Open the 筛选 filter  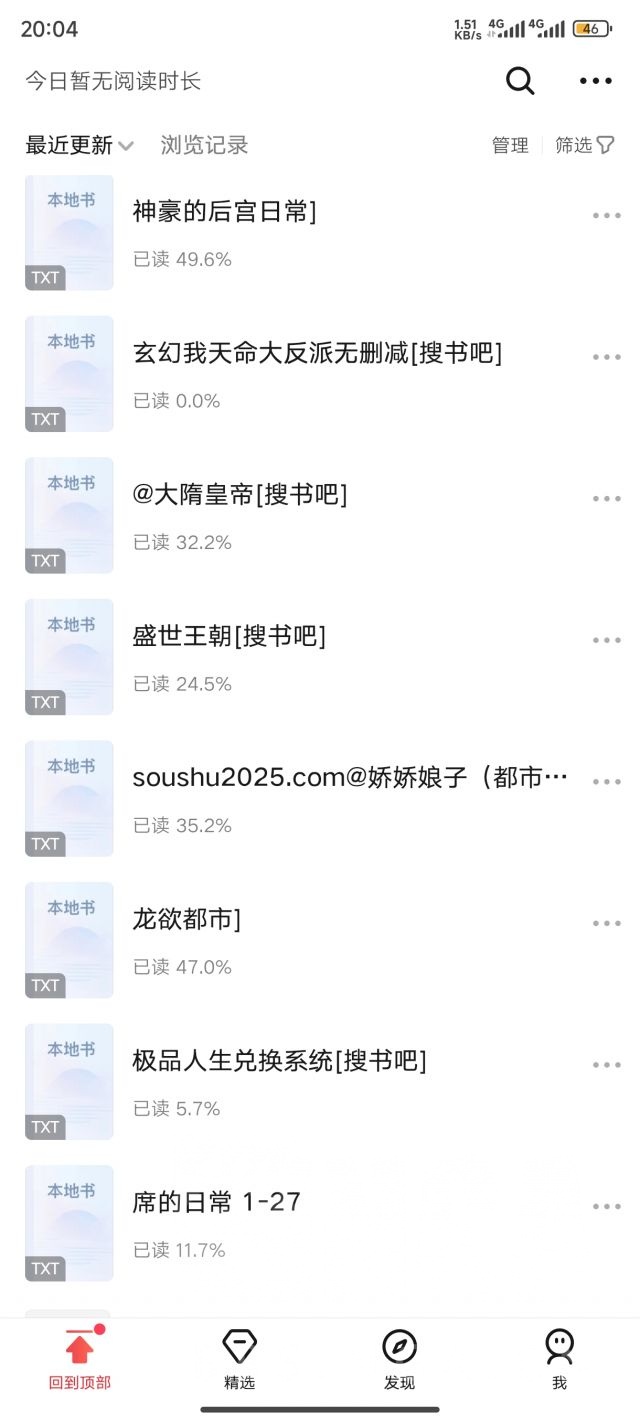pyautogui.click(x=585, y=145)
